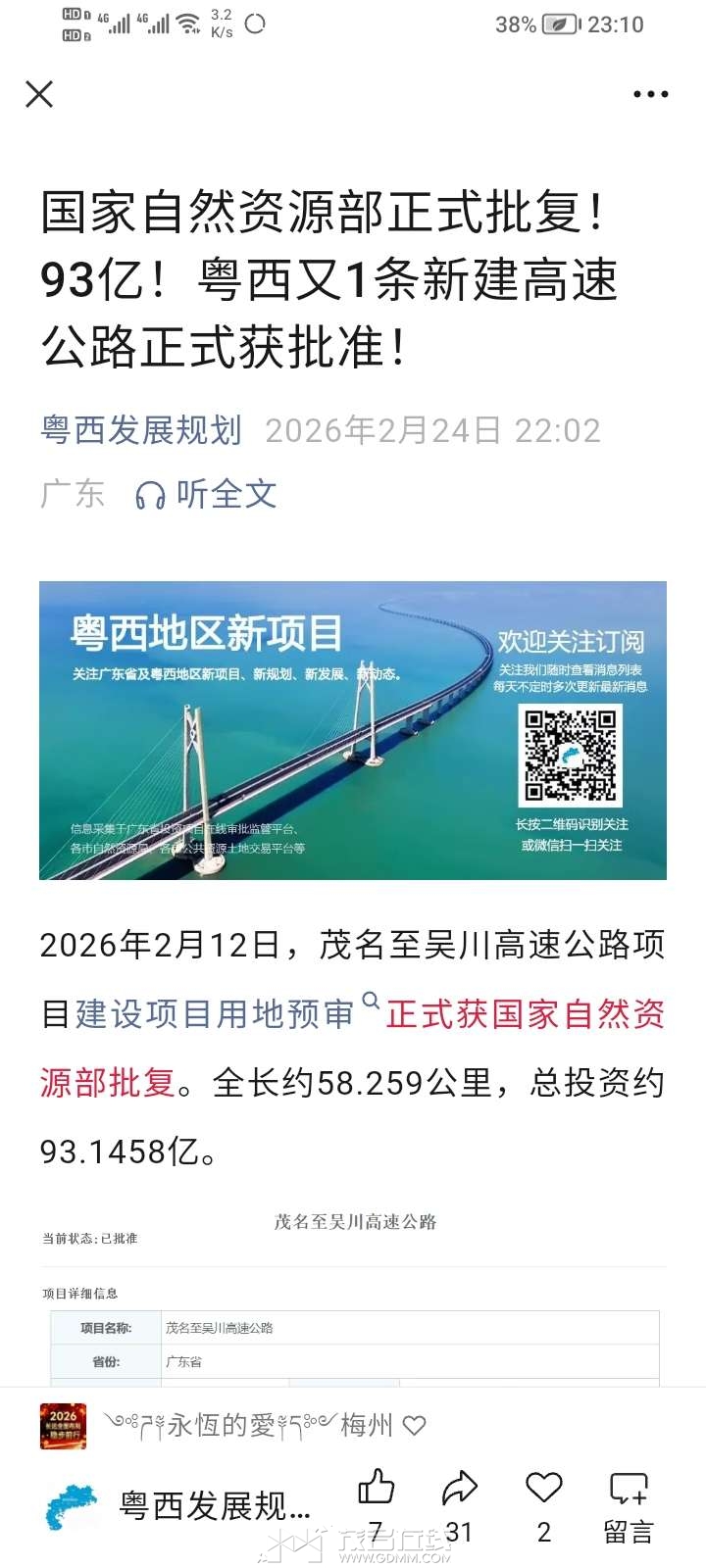Leave a comment via 留言
Viewport: 706px width, 1568px height.
pos(629,1504)
